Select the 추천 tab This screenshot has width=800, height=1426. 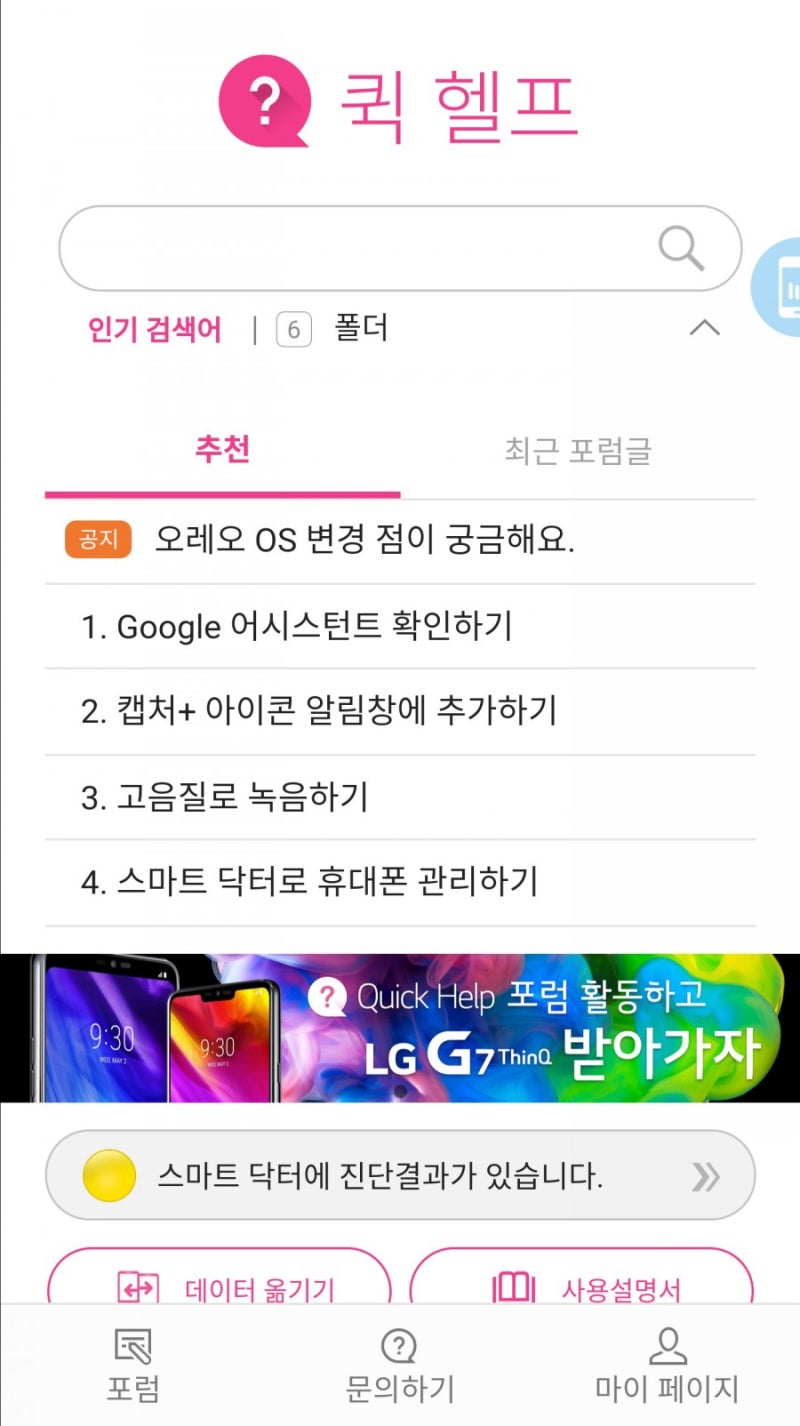pyautogui.click(x=222, y=451)
